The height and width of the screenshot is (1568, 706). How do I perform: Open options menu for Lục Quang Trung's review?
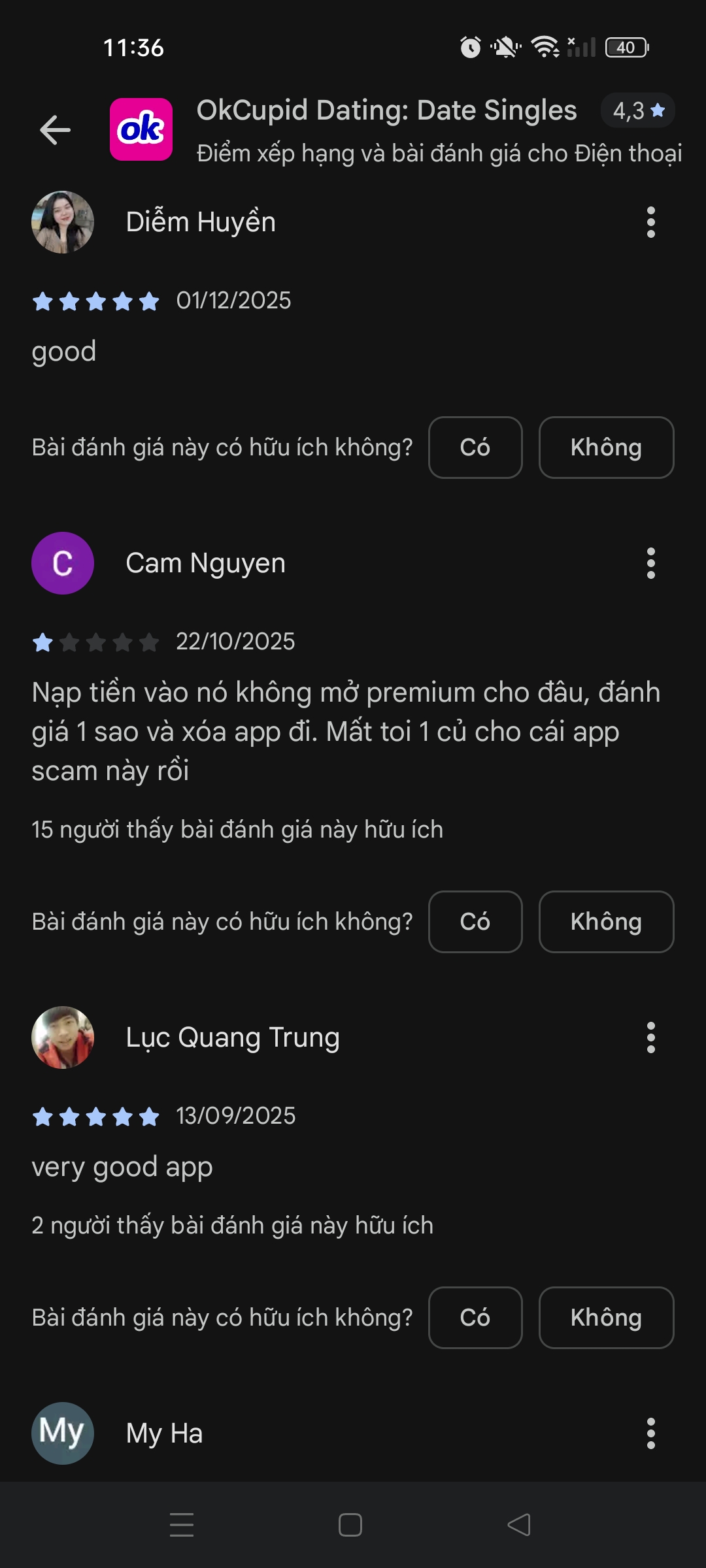click(650, 1037)
